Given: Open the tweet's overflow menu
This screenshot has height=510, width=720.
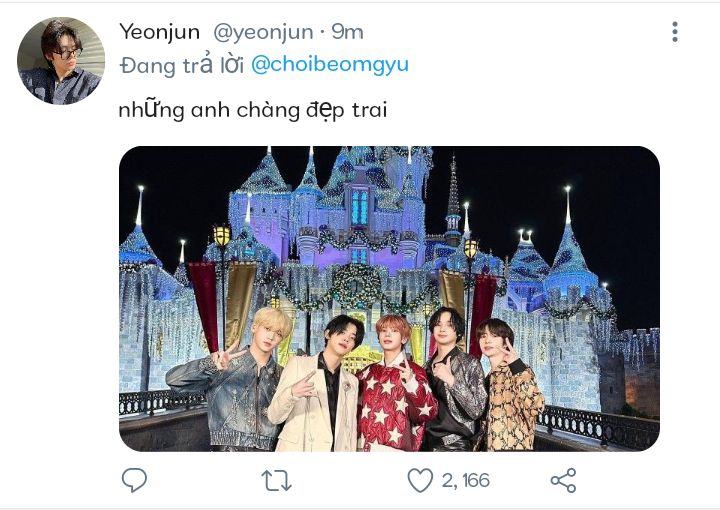Looking at the screenshot, I should (675, 32).
